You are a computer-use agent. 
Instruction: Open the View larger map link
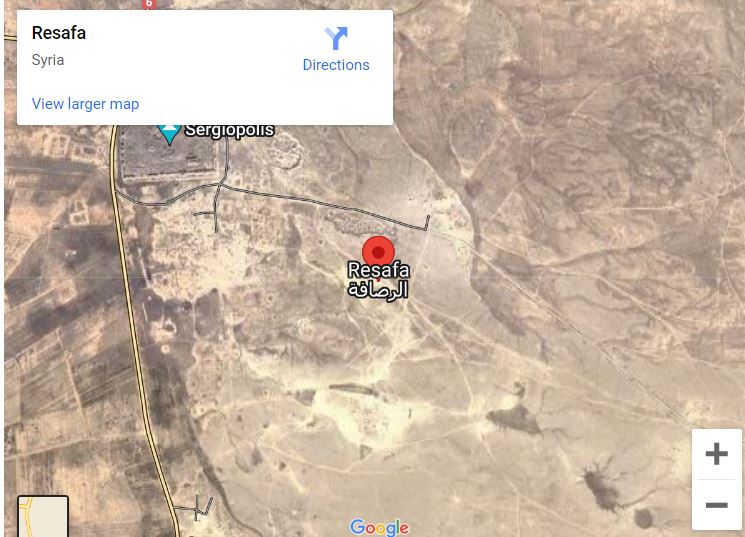click(85, 104)
